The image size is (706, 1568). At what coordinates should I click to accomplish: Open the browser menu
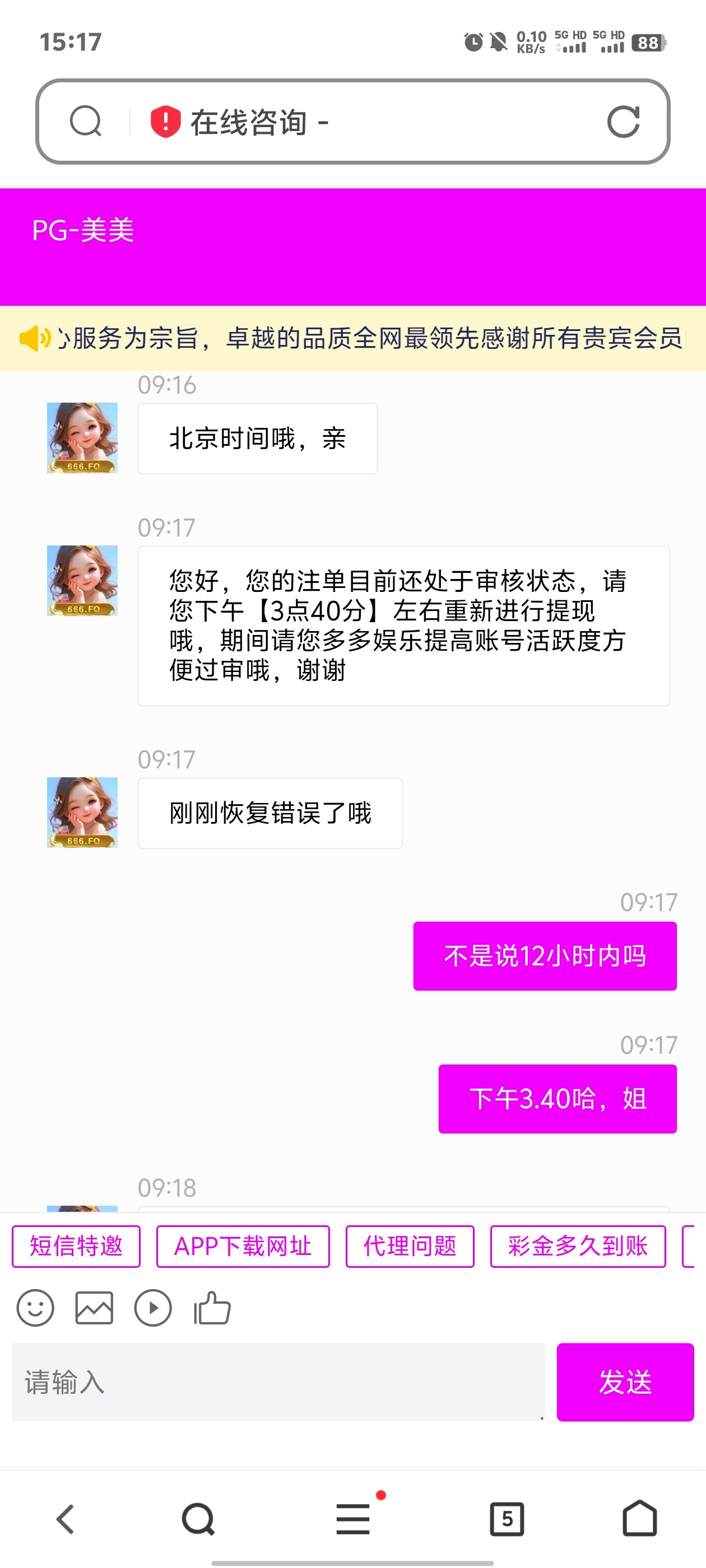click(354, 1519)
